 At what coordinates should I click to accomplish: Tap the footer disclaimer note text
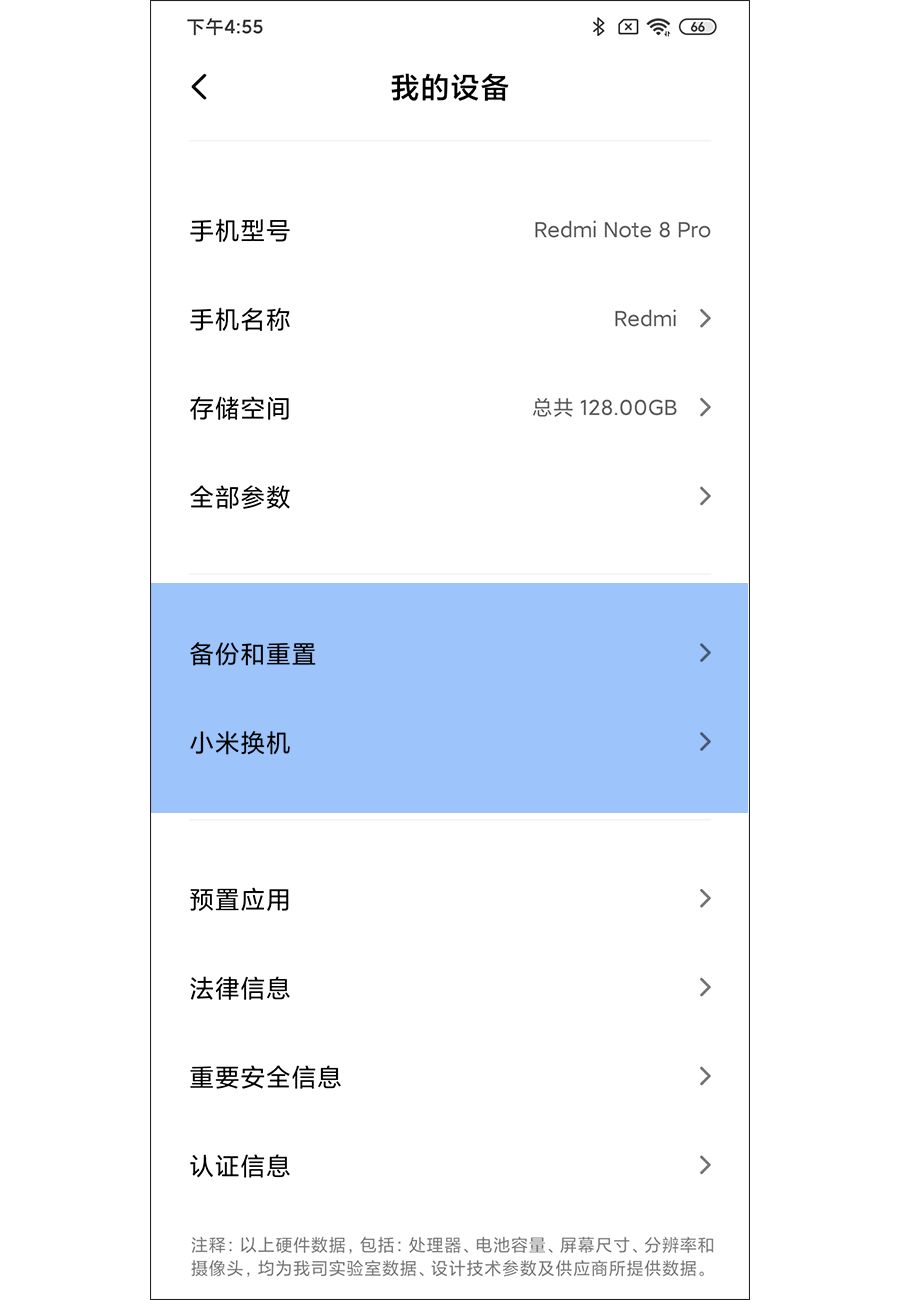[450, 1258]
